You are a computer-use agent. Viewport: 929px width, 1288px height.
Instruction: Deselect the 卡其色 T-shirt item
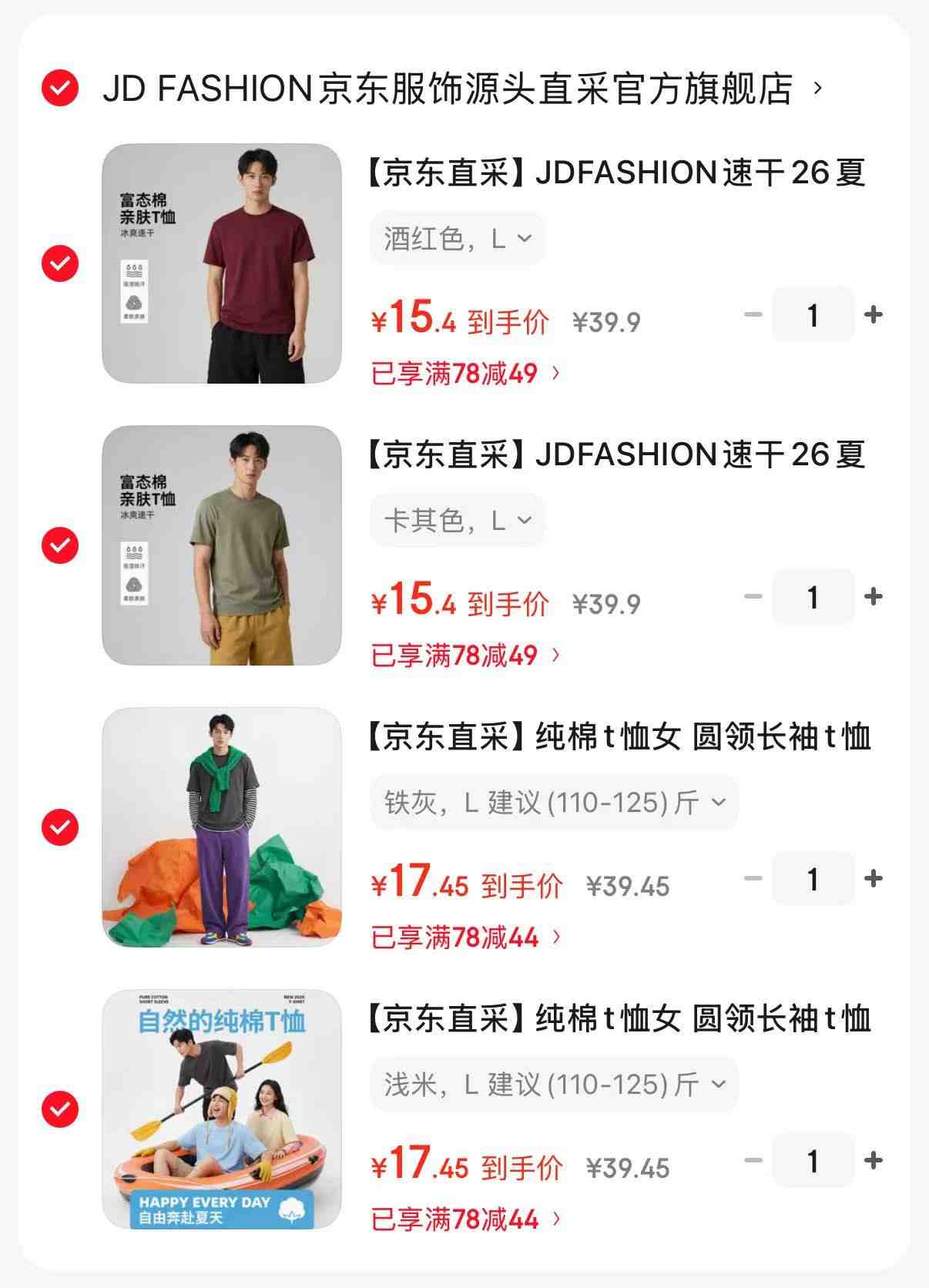[x=60, y=545]
